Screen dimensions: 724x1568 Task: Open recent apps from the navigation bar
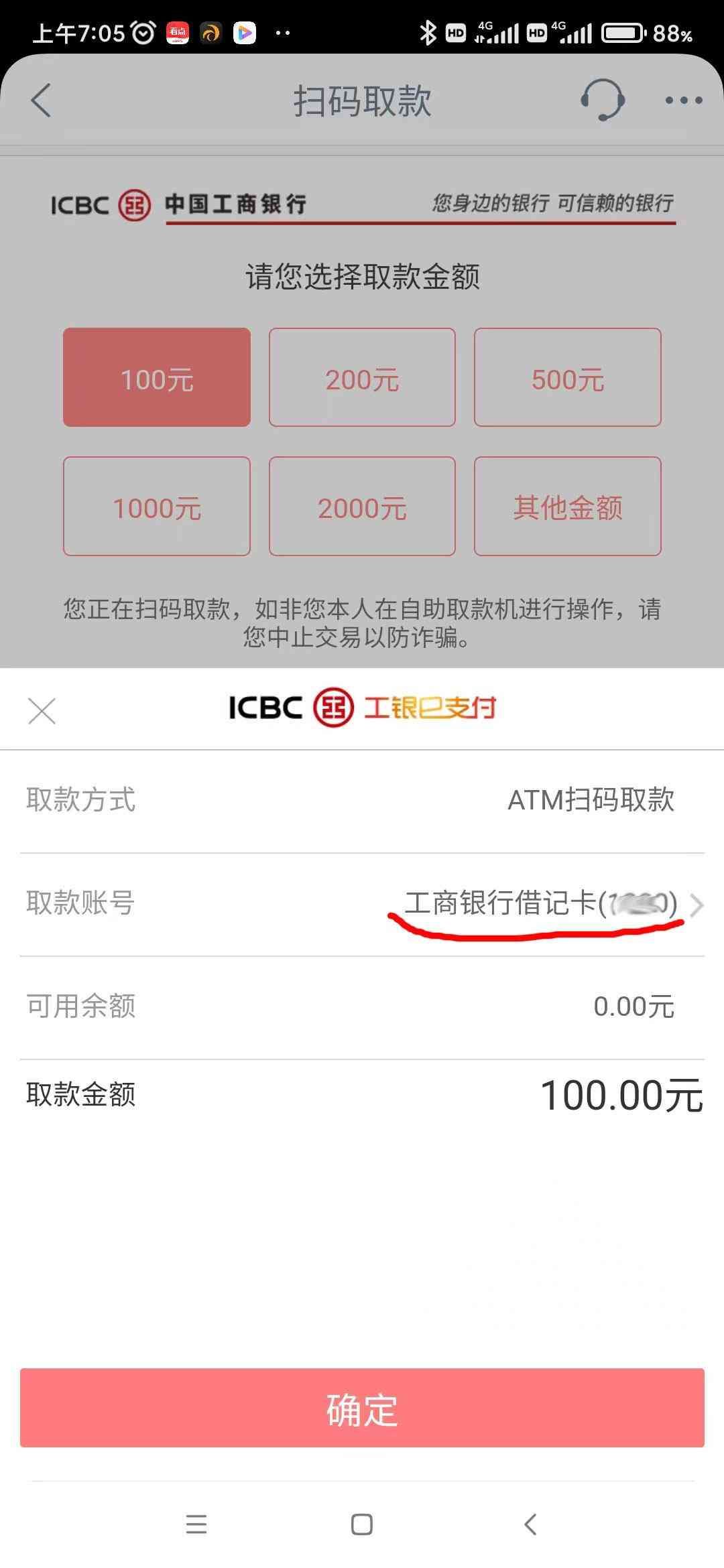click(x=196, y=1525)
